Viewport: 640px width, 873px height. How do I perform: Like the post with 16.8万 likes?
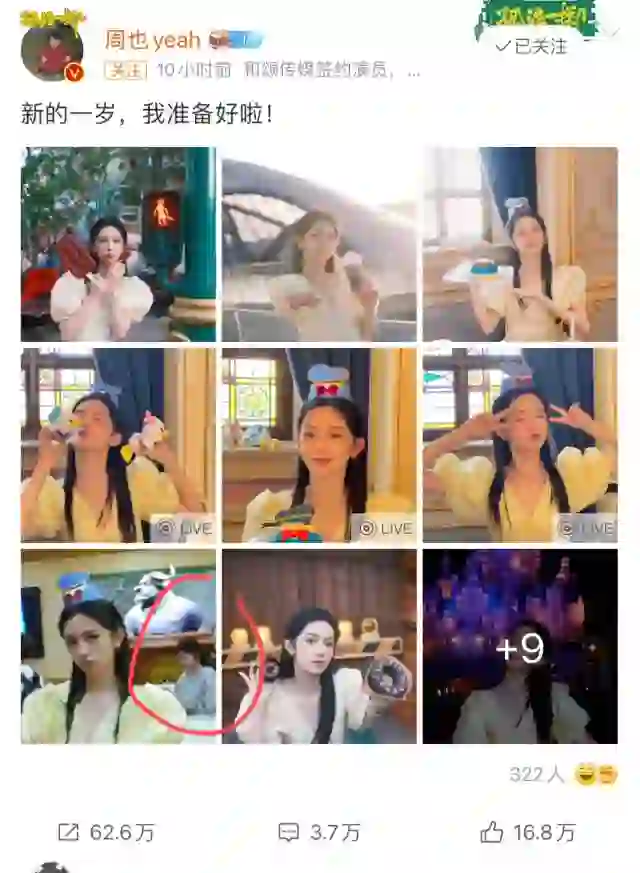coord(528,832)
